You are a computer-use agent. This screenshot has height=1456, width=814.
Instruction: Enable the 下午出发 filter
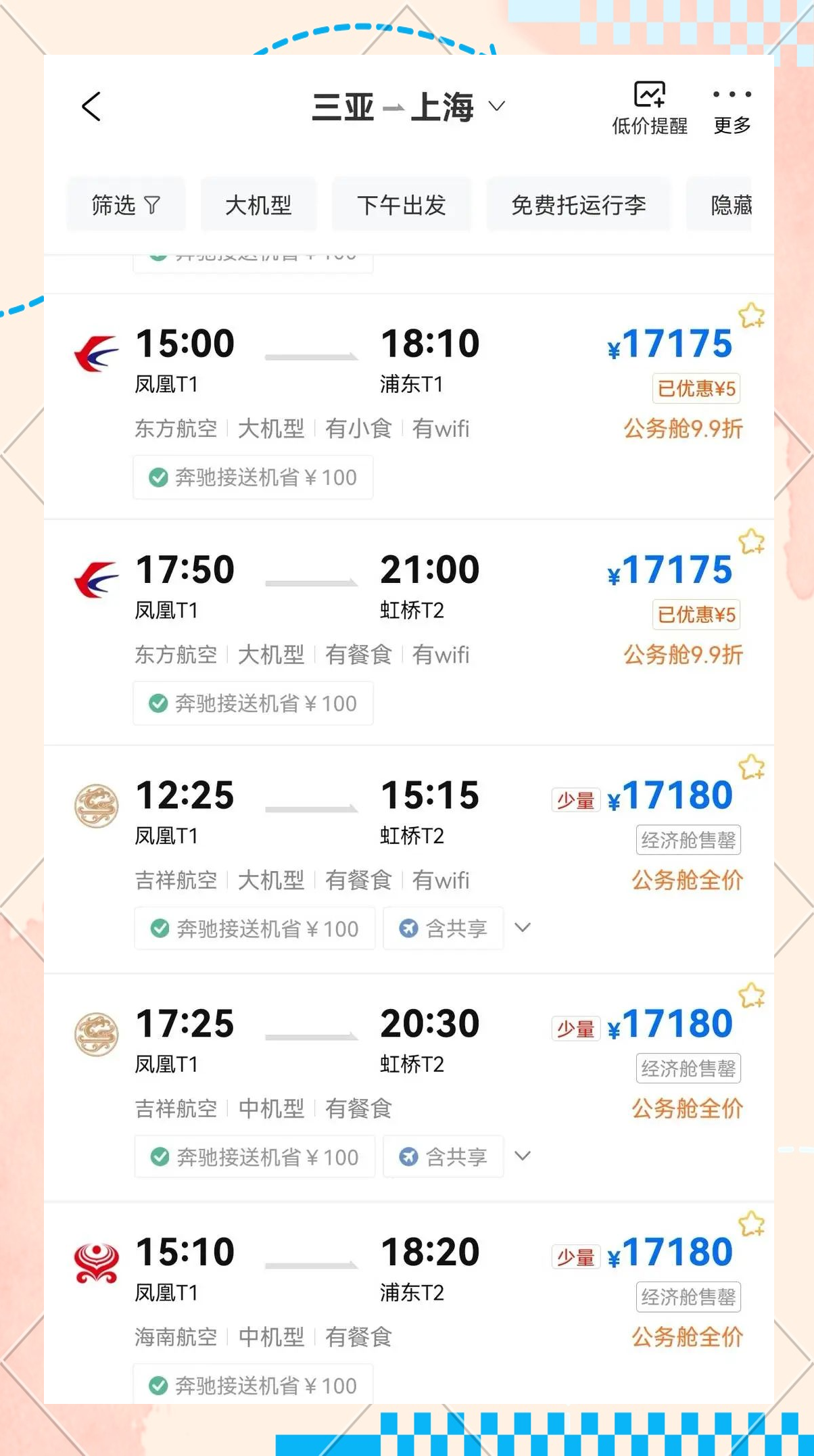(401, 205)
